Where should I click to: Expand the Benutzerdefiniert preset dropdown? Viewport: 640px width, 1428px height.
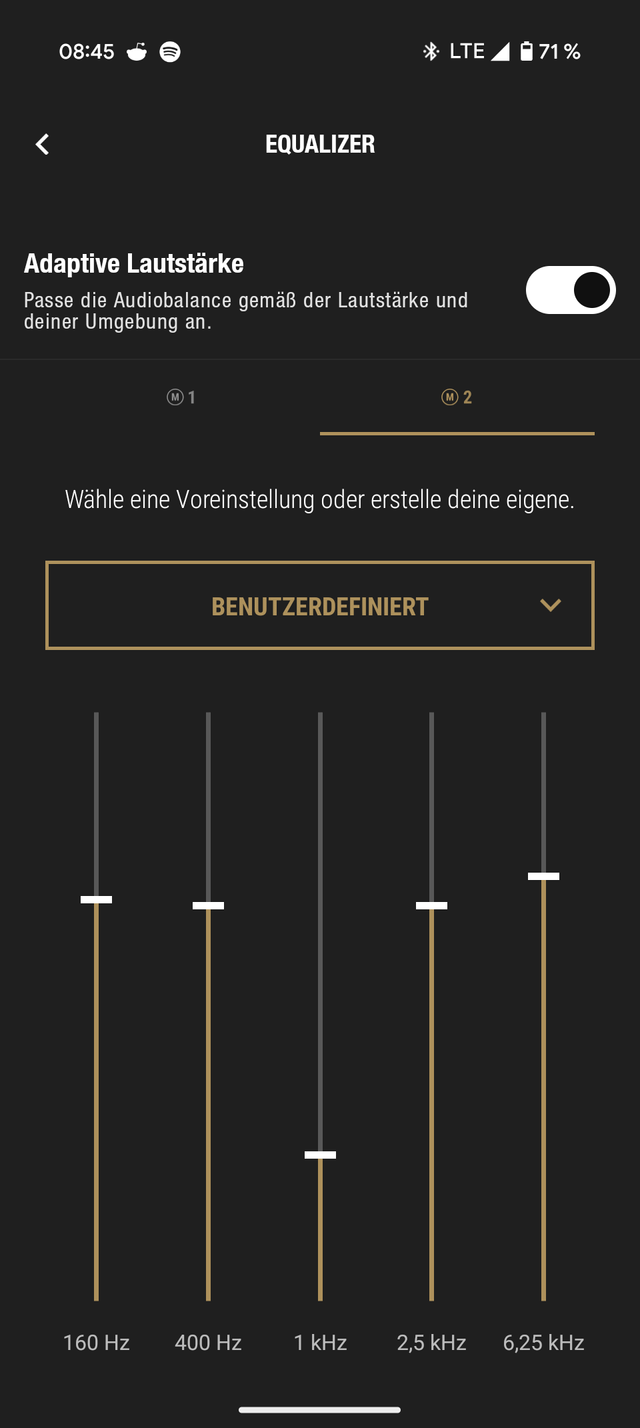tap(320, 606)
